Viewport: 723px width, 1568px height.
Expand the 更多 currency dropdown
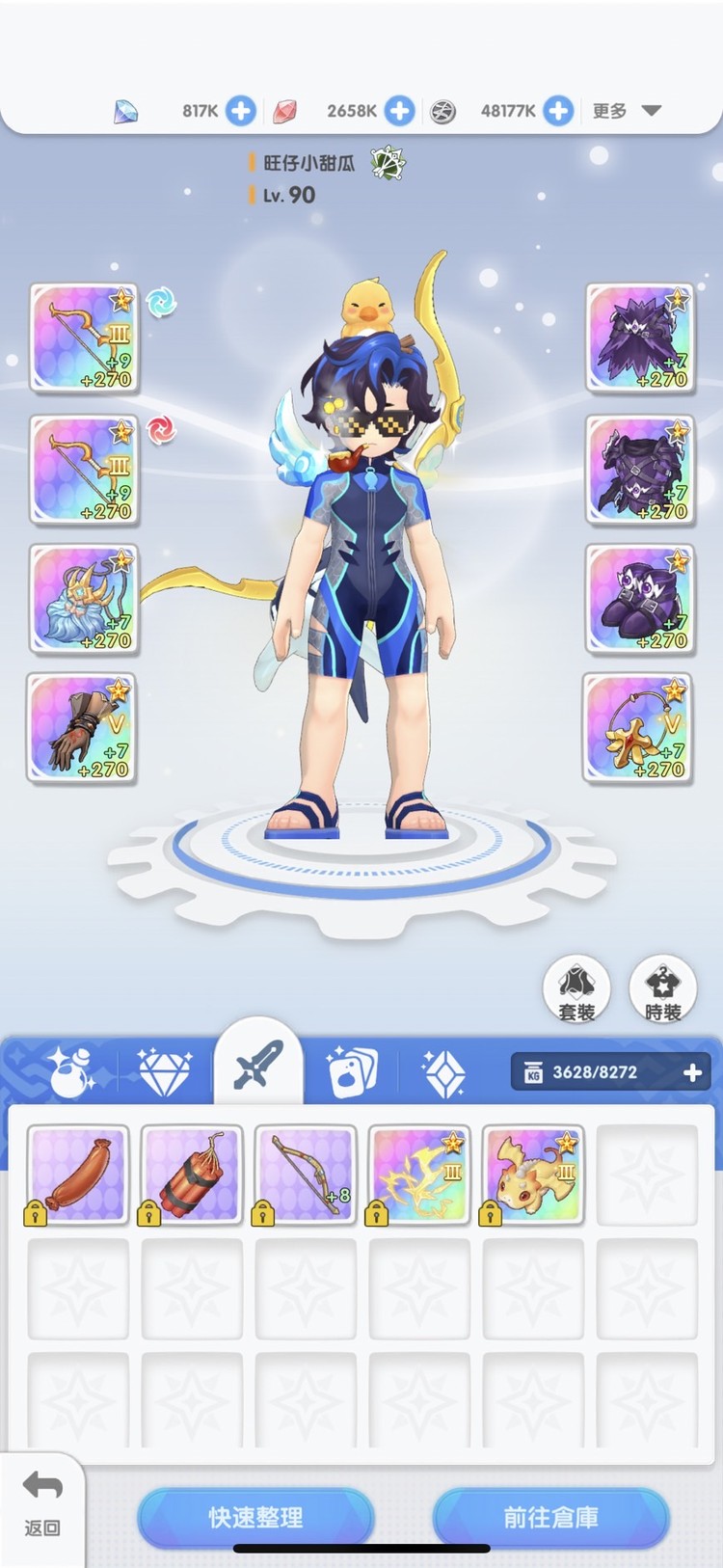click(627, 111)
